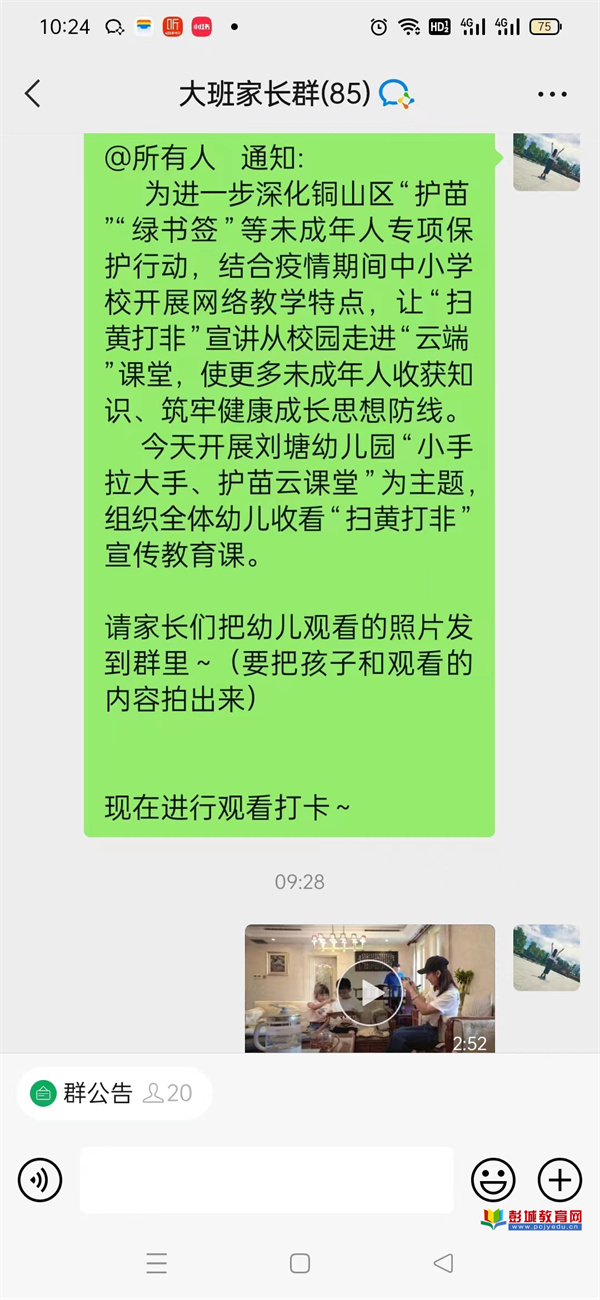
Task: Switch to voice message input
Action: 40,1181
